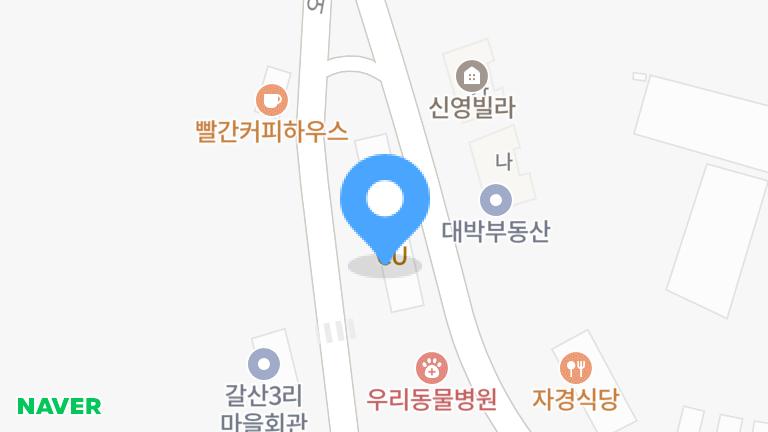Open the 빨간커피하우스 cafe marker
Image resolution: width=768 pixels, height=432 pixels.
pos(272,99)
